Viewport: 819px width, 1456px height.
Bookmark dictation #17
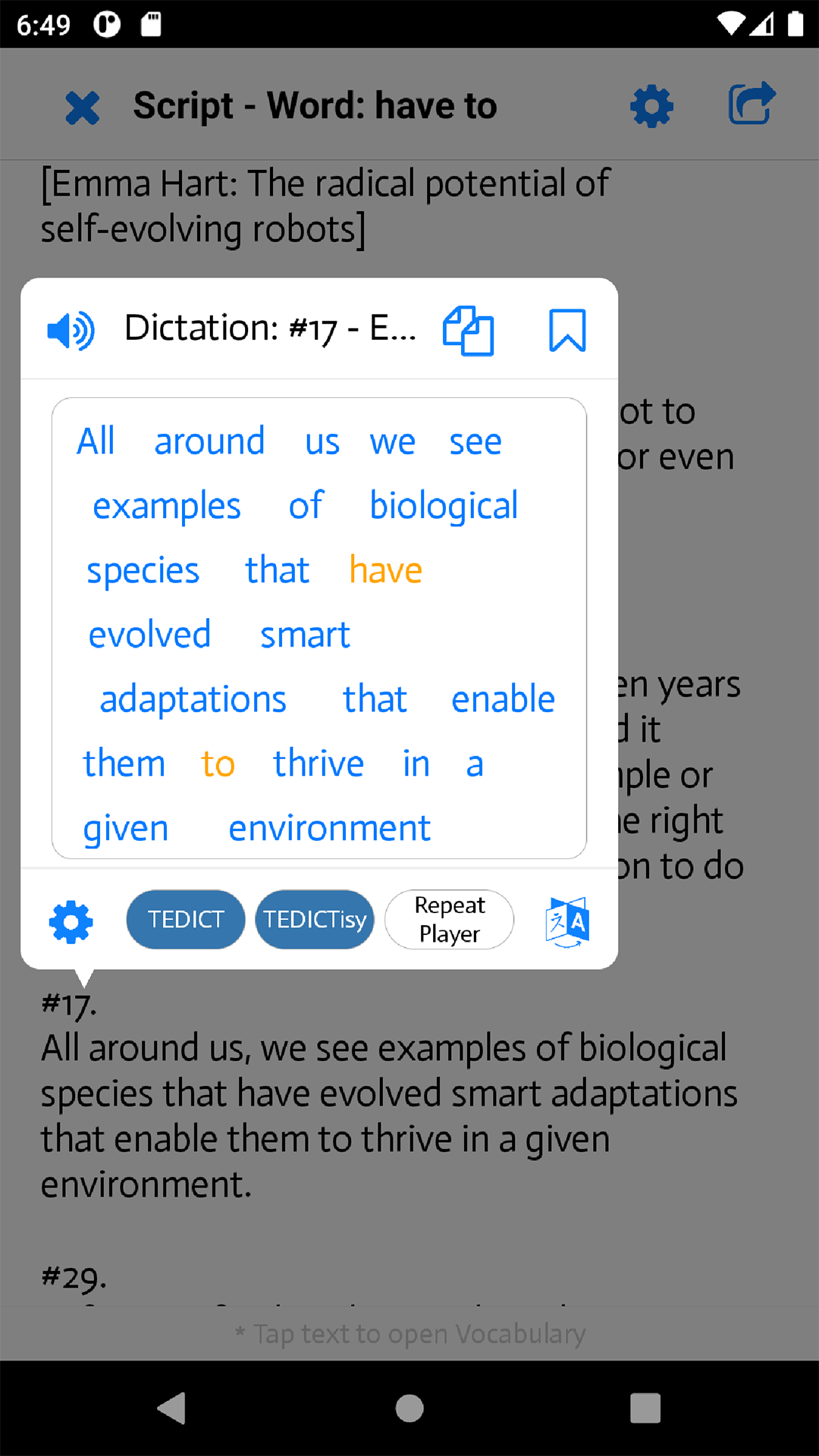pyautogui.click(x=567, y=328)
